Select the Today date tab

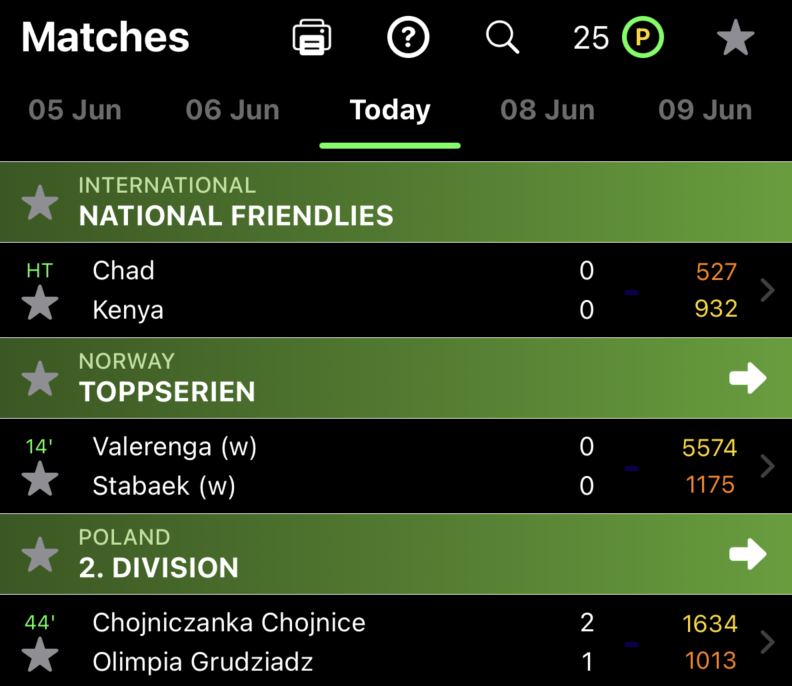coord(390,110)
